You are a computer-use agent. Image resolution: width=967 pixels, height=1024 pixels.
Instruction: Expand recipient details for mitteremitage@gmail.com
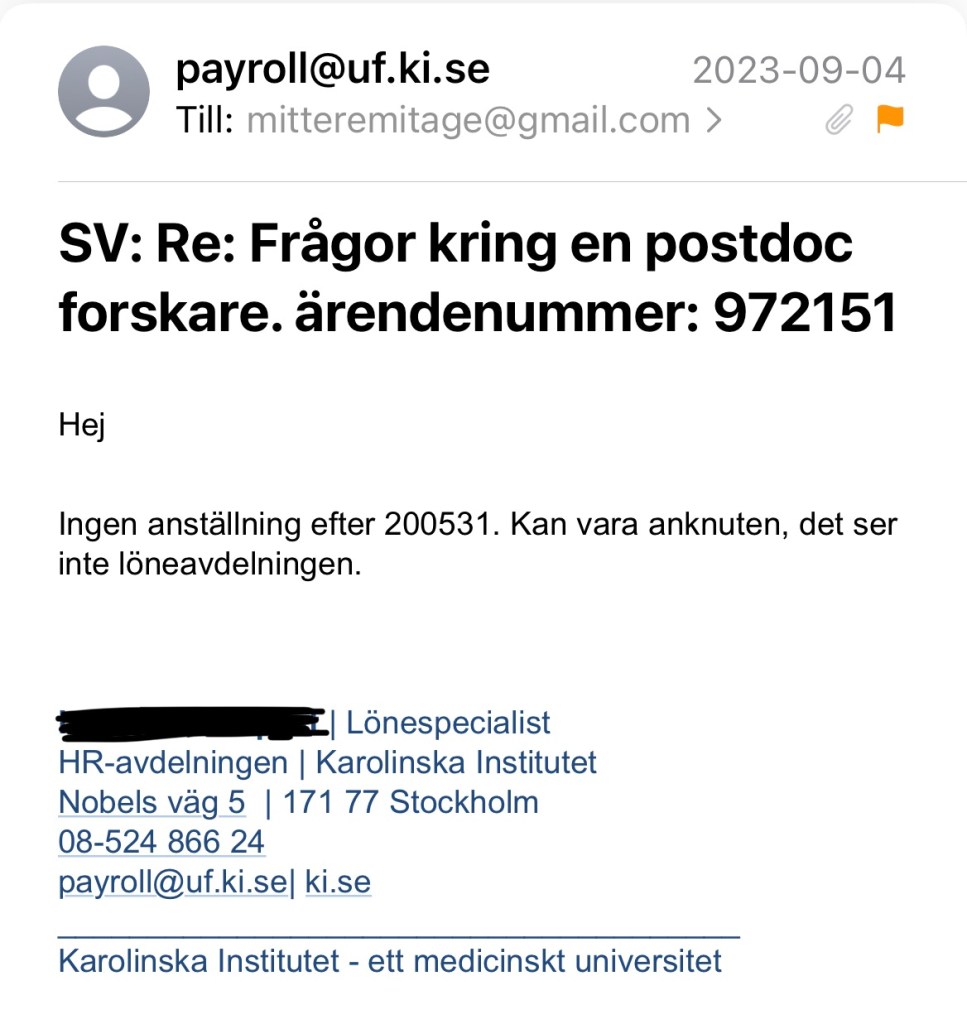714,121
